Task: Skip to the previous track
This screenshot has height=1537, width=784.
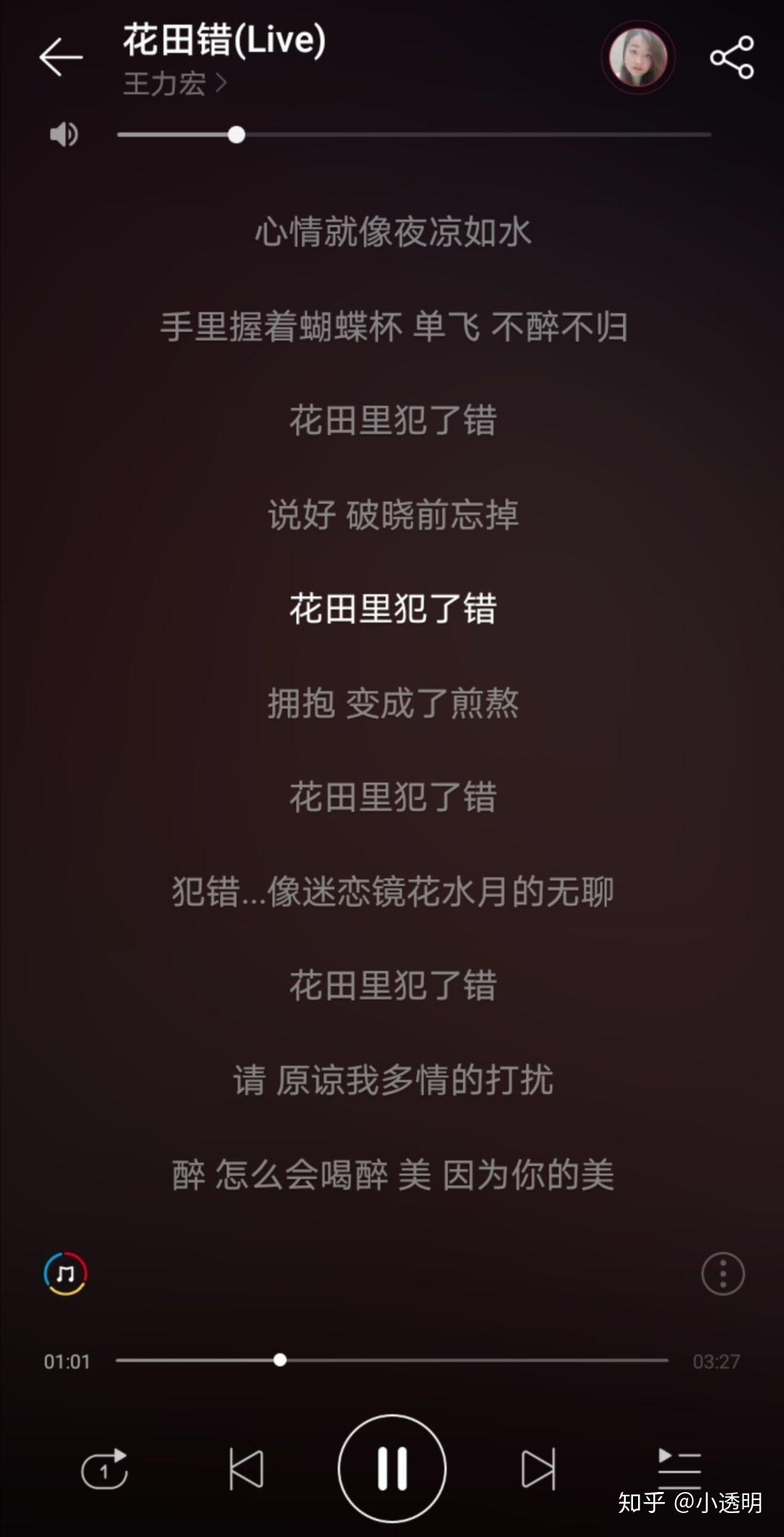Action: point(246,1469)
